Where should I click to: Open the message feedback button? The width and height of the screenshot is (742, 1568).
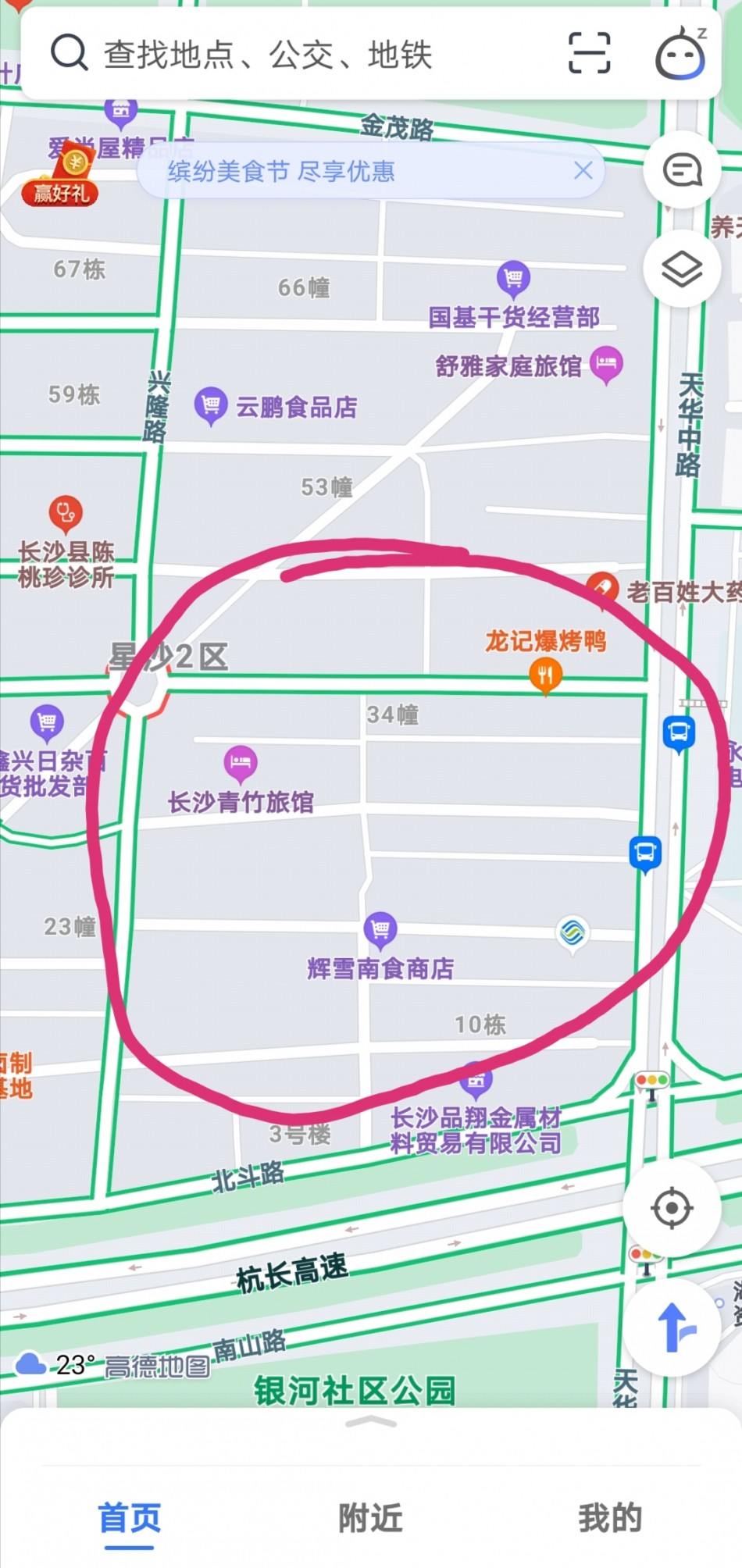pos(682,169)
